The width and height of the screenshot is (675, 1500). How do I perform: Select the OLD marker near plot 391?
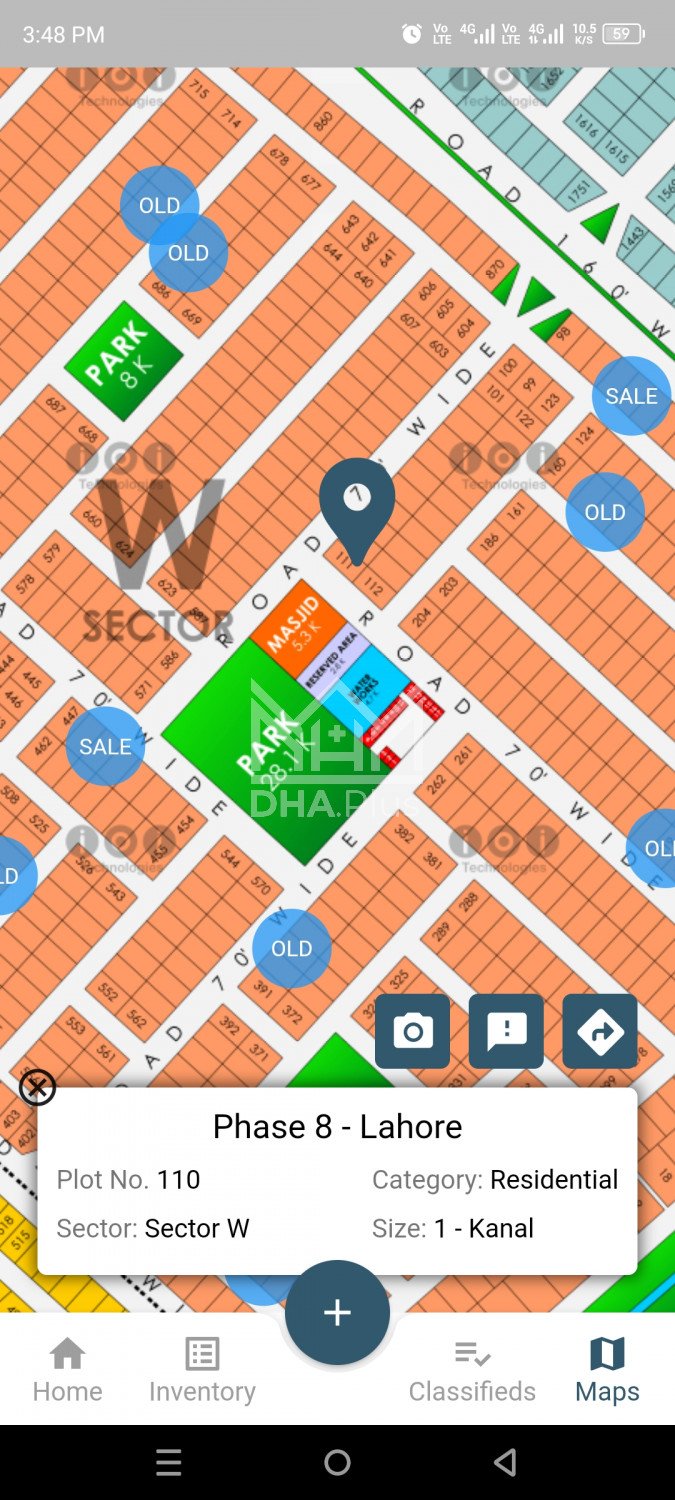tap(291, 948)
